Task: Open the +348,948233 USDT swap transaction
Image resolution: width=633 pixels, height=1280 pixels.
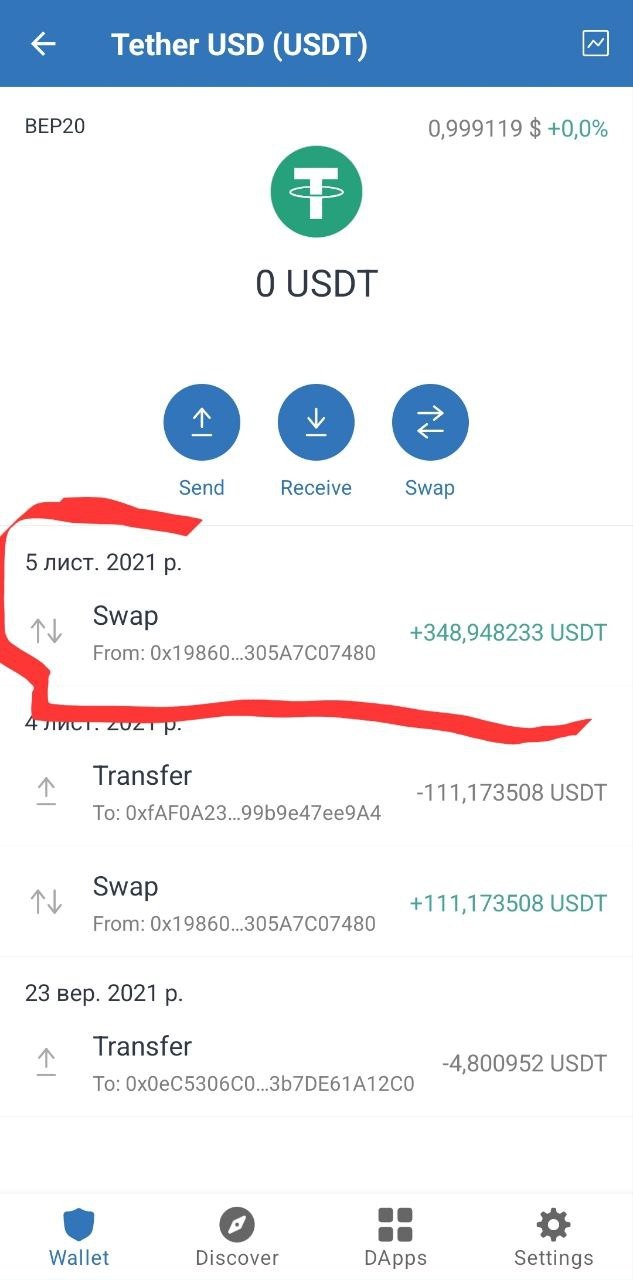Action: coord(316,633)
